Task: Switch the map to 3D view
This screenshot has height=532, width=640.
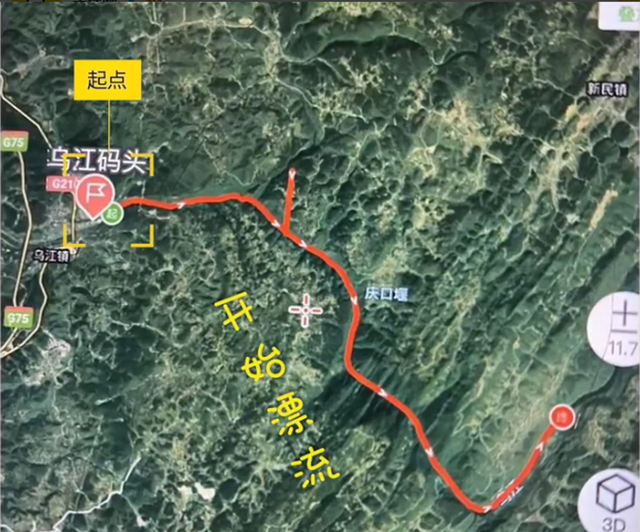Action: 610,499
